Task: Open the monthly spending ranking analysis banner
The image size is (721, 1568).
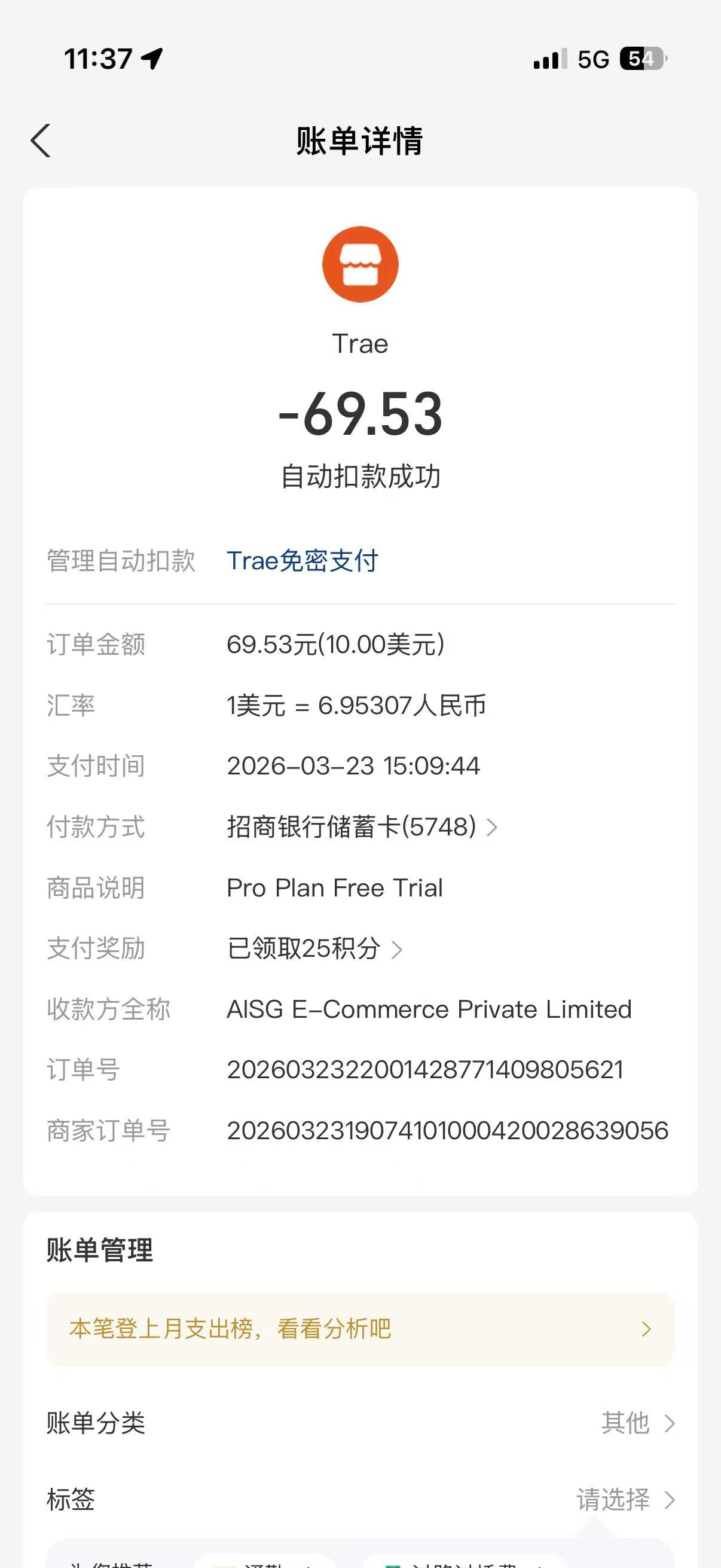Action: click(x=360, y=1329)
